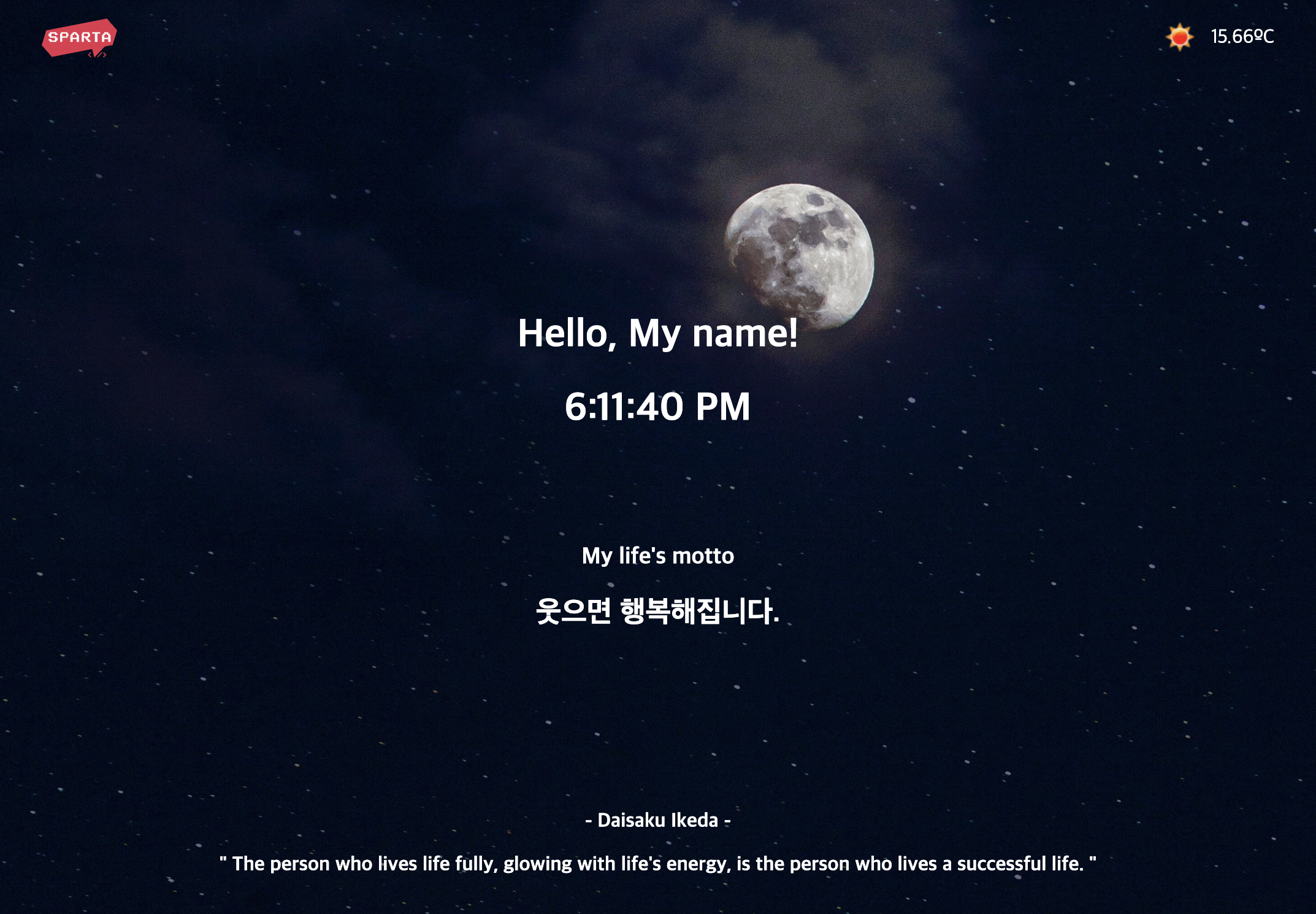Open the Sparta logo link
This screenshot has height=914, width=1316.
click(x=79, y=38)
